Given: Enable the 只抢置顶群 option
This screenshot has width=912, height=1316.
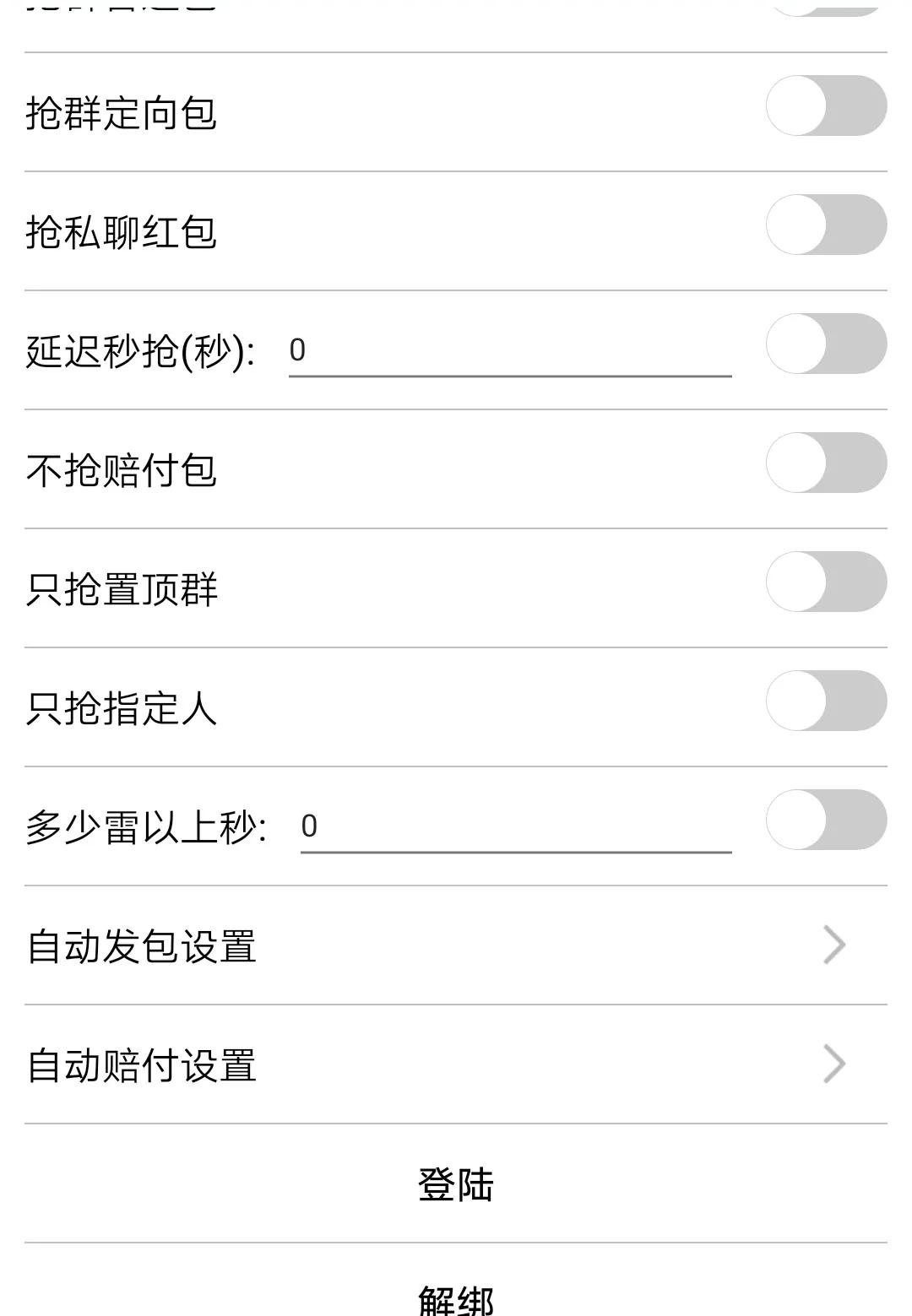Looking at the screenshot, I should (x=823, y=581).
